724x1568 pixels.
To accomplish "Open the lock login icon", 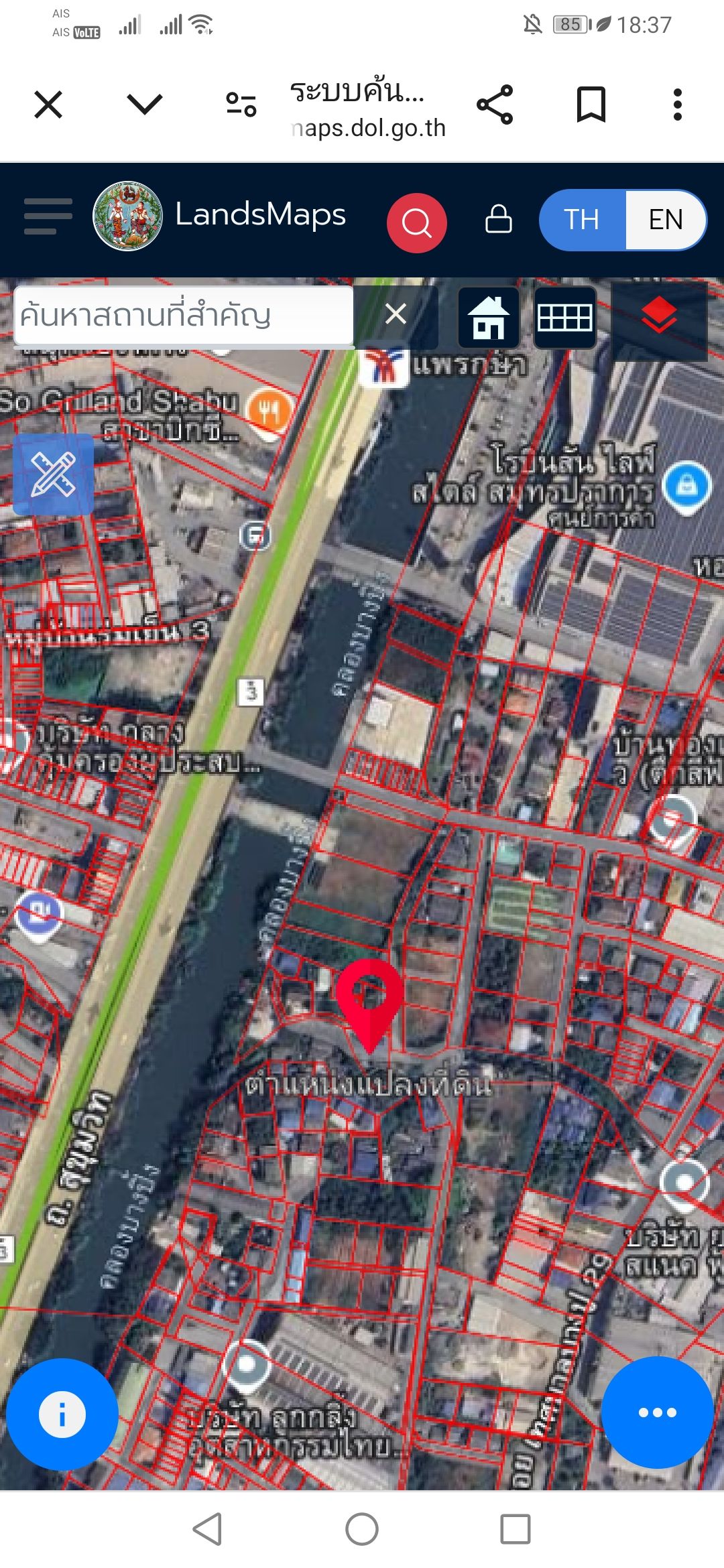I will click(x=499, y=219).
